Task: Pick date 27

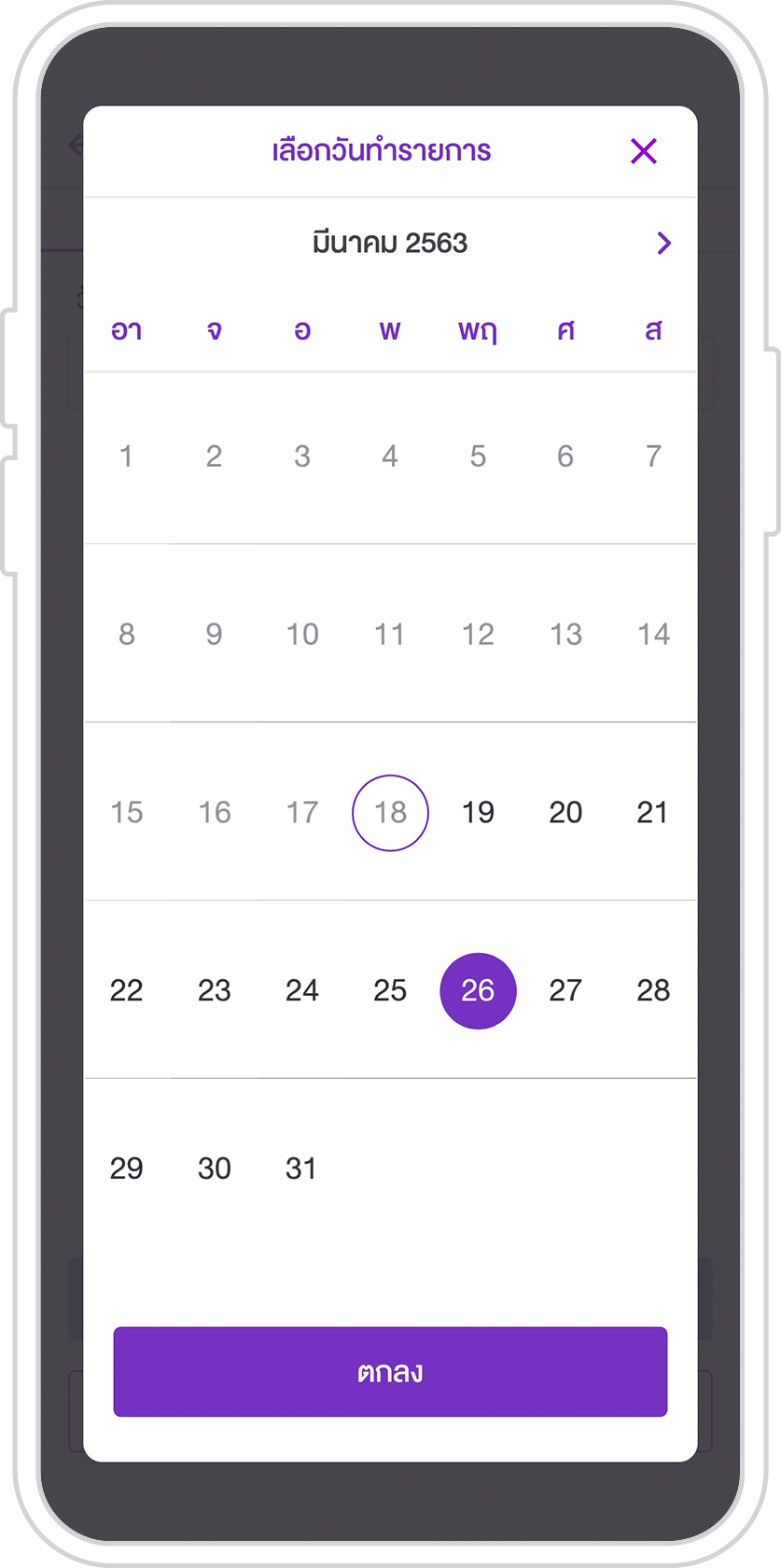Action: coord(565,990)
